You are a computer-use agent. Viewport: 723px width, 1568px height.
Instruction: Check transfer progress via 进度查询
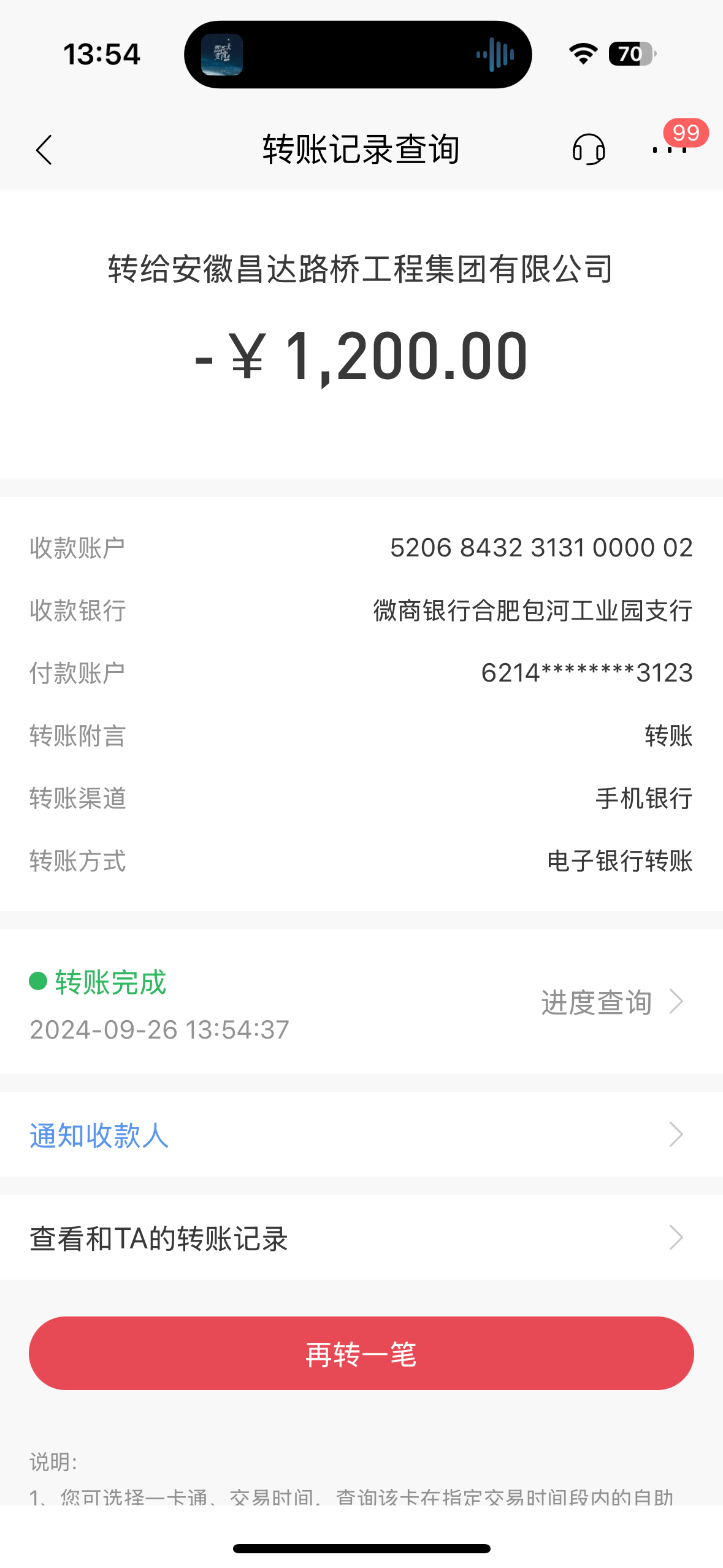[611, 1002]
